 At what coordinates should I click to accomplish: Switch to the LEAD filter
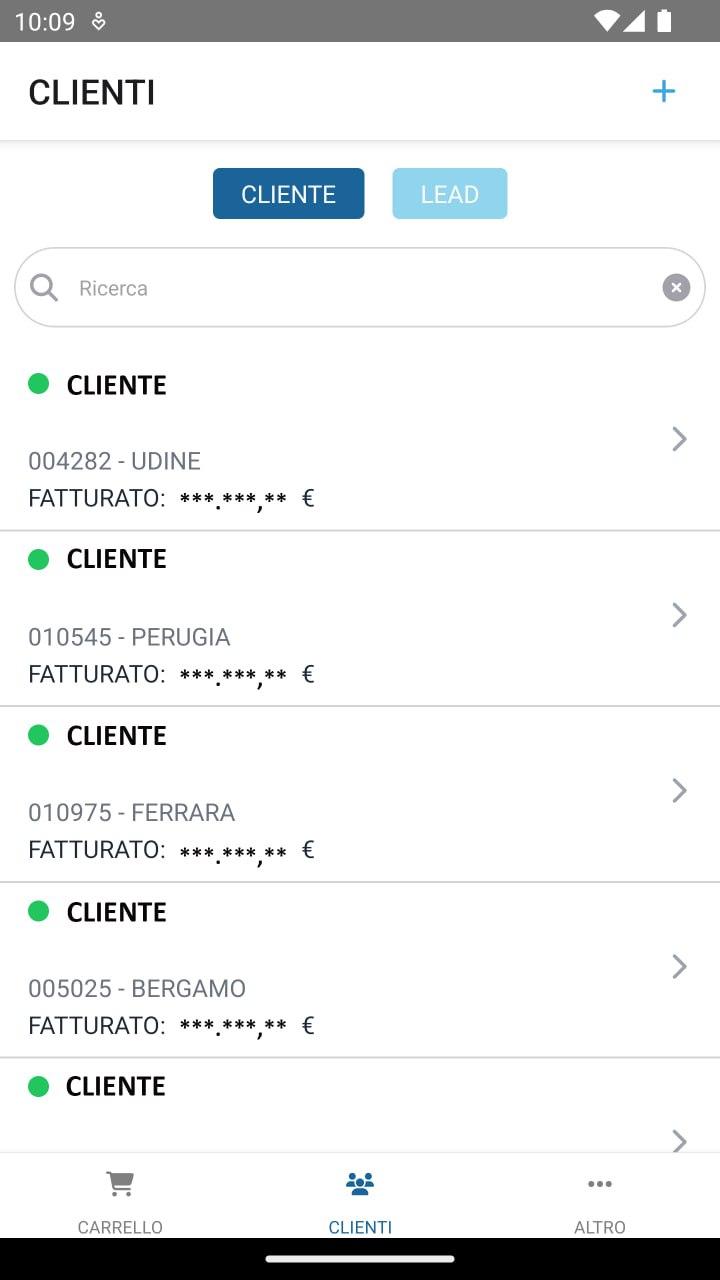click(x=450, y=194)
